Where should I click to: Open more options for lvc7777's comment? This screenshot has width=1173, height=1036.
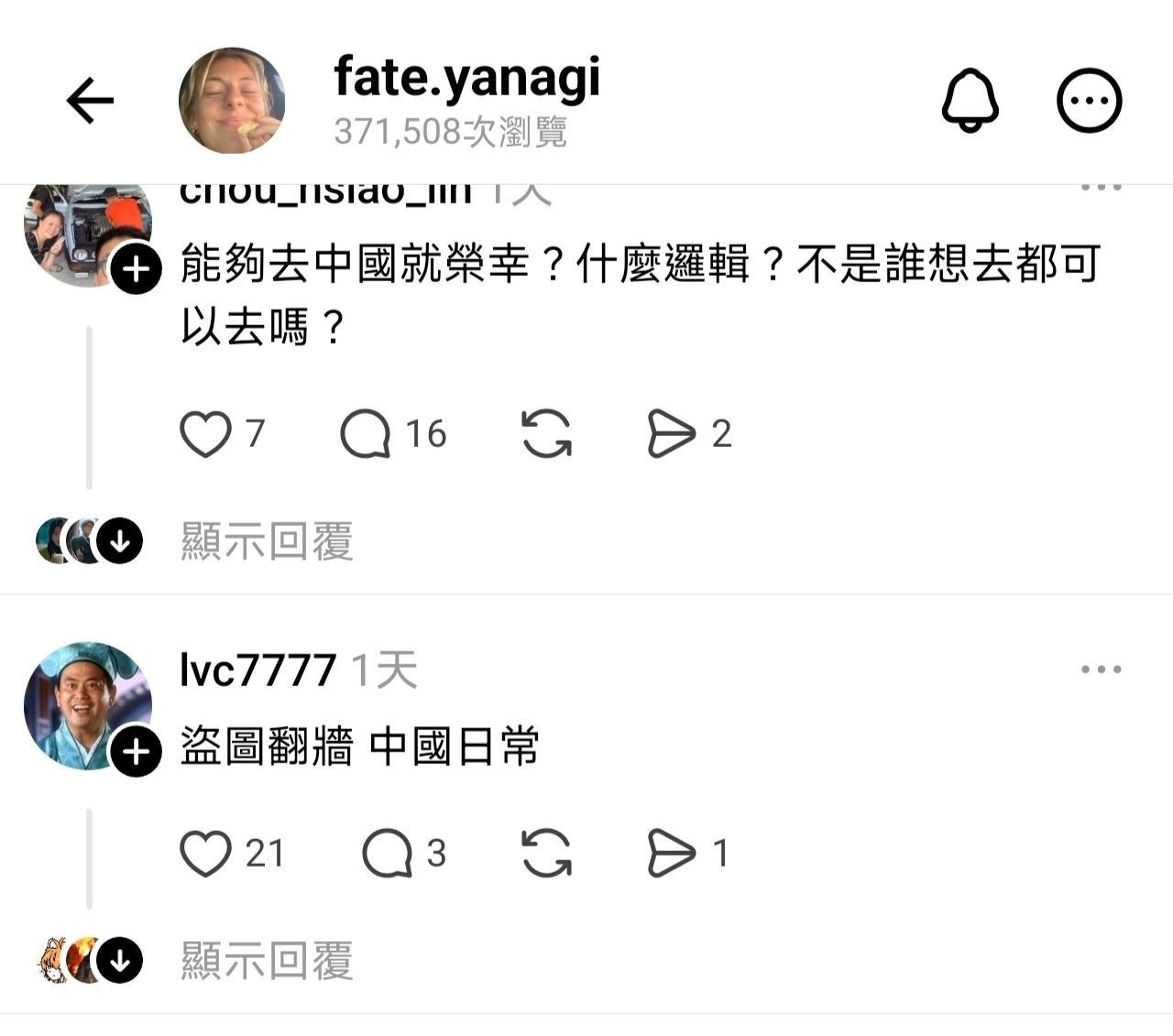tap(1101, 670)
